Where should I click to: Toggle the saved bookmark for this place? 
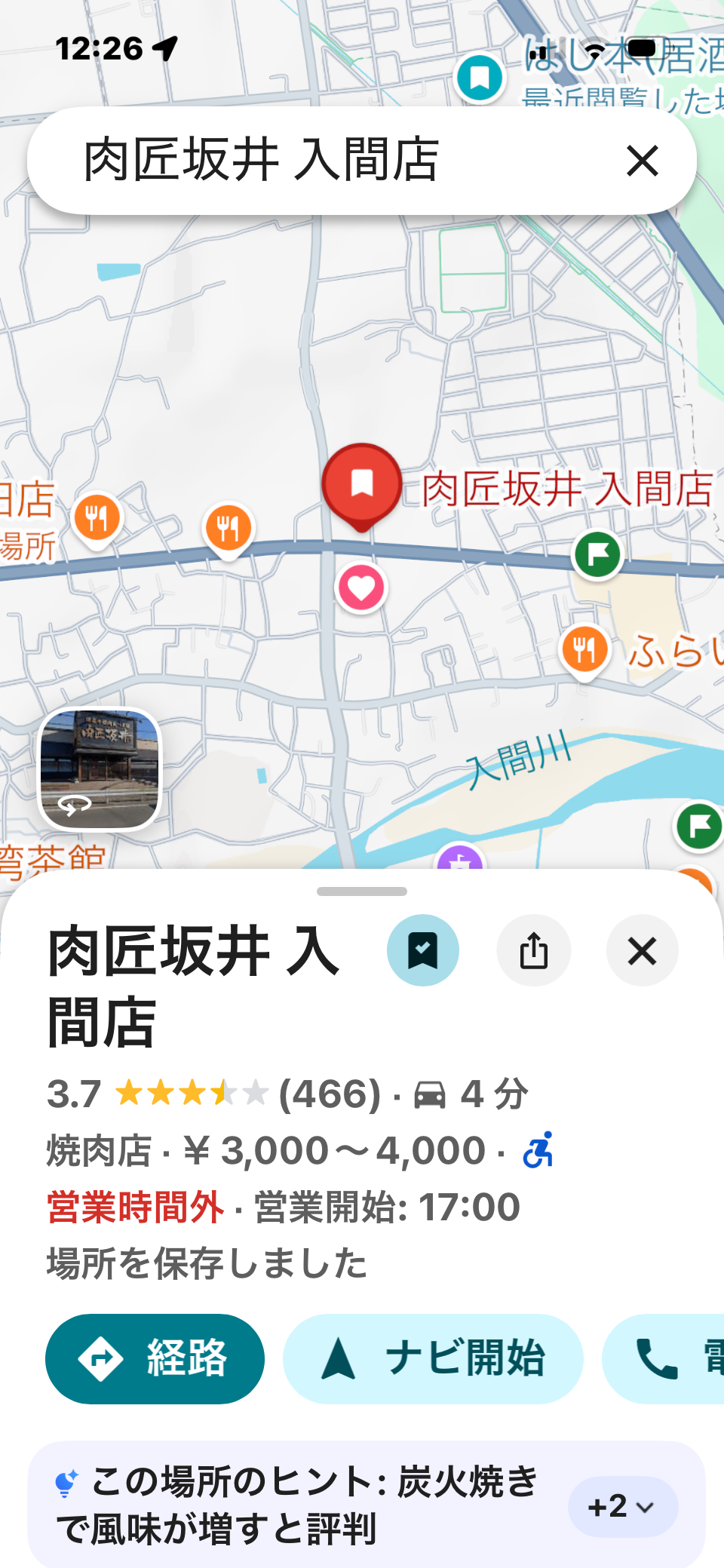coord(423,950)
